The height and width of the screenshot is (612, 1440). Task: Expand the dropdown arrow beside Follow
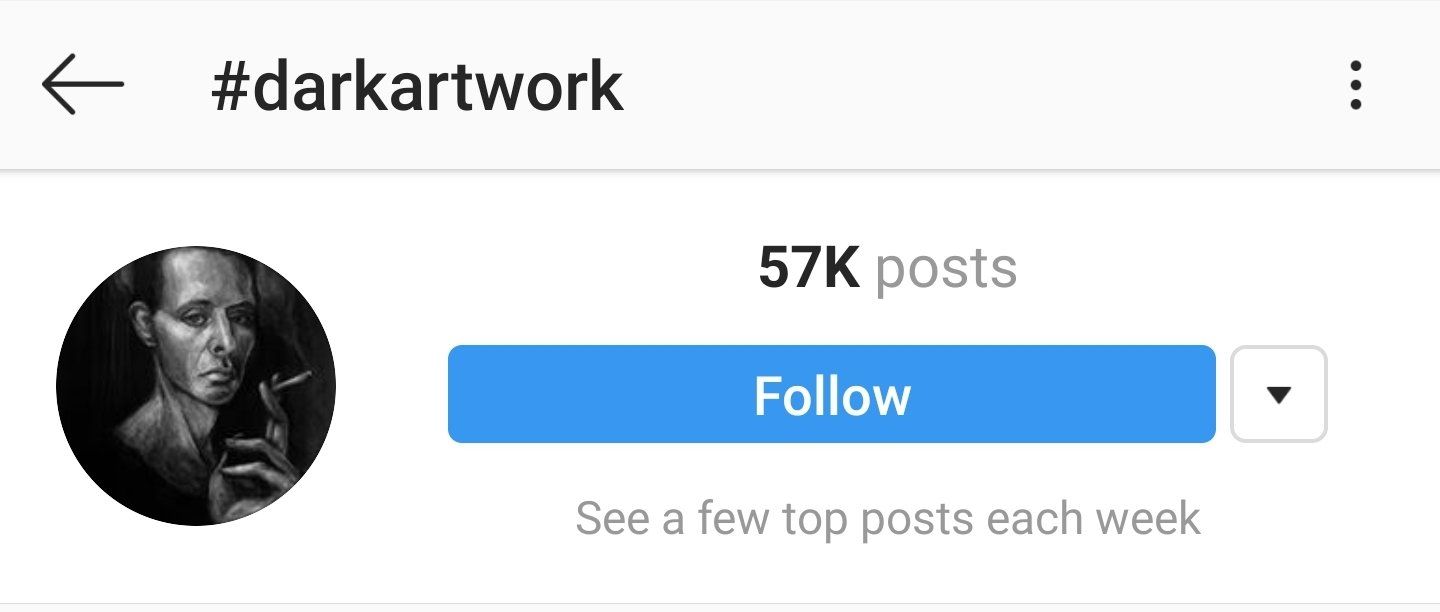click(1279, 394)
